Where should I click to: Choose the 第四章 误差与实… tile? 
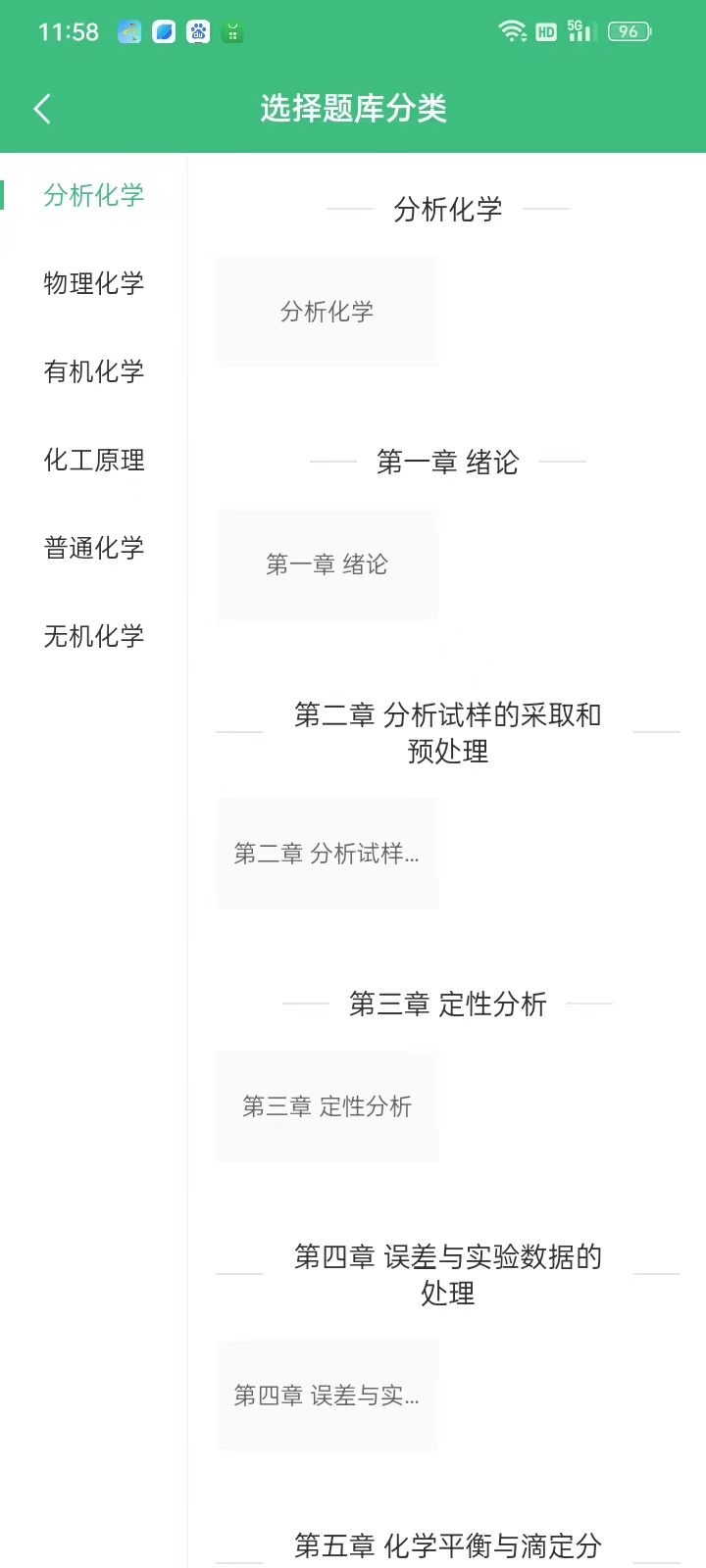(x=327, y=1396)
